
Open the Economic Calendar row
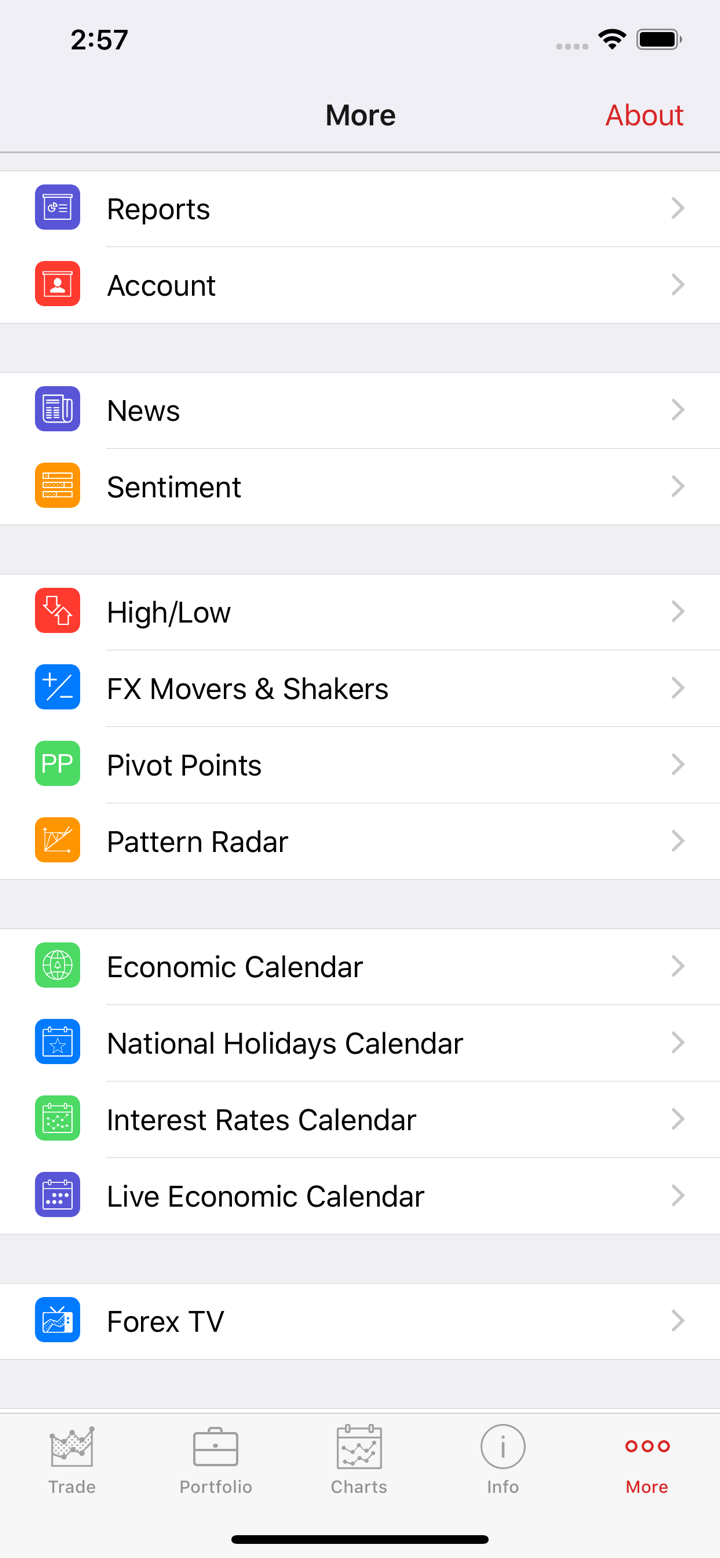click(x=360, y=967)
